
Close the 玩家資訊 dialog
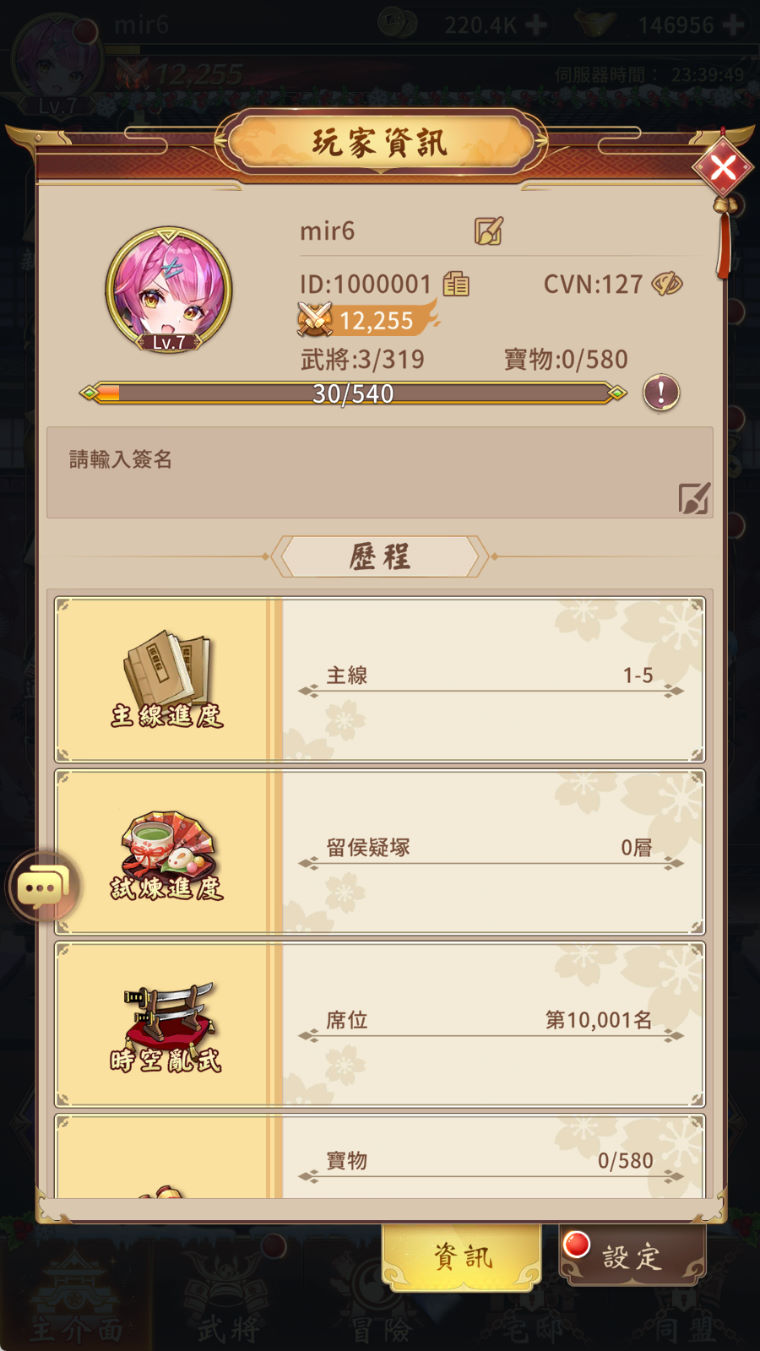722,168
